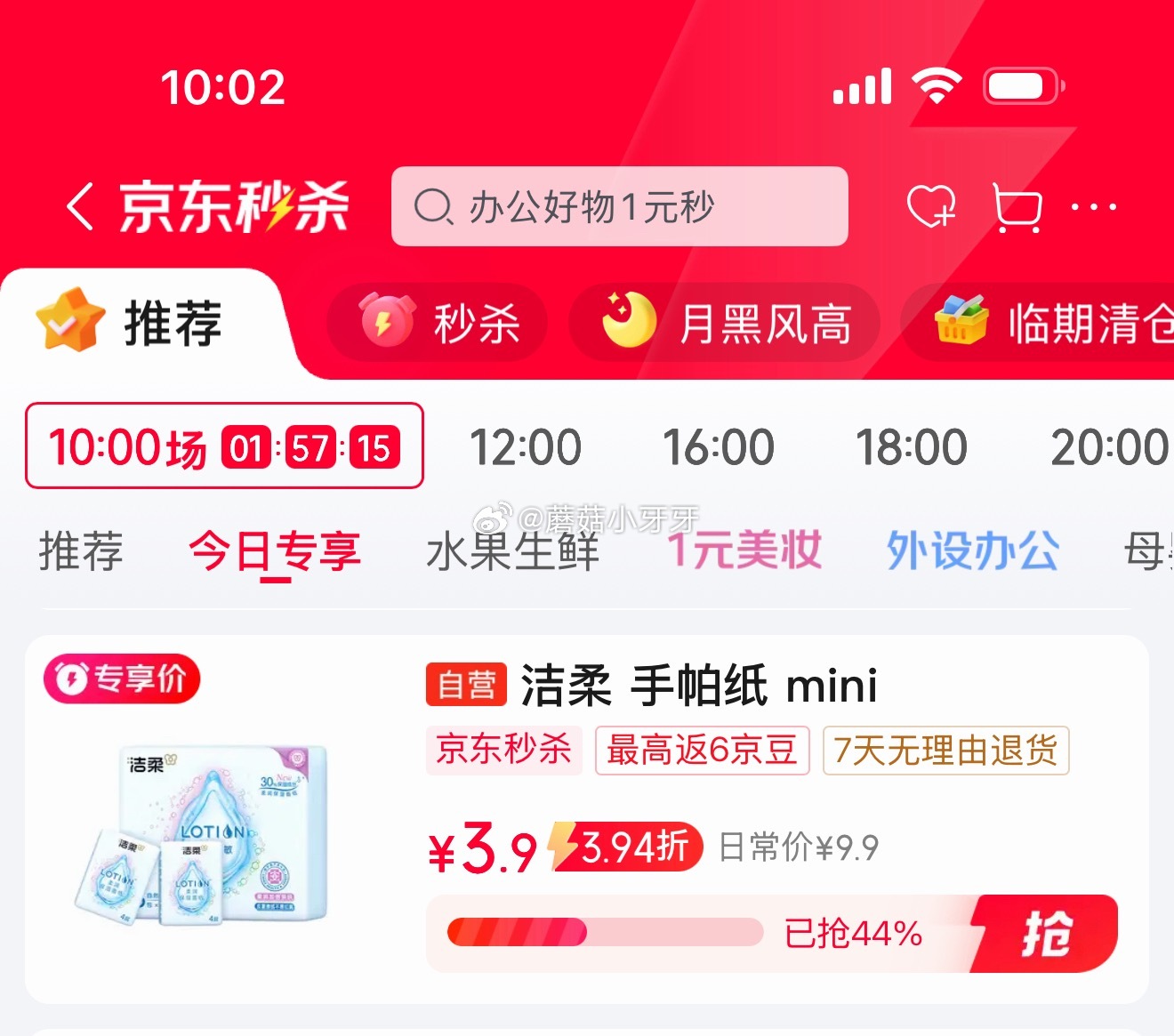Open the search box 办公好物1元秒
The width and height of the screenshot is (1174, 1036).
click(x=619, y=207)
